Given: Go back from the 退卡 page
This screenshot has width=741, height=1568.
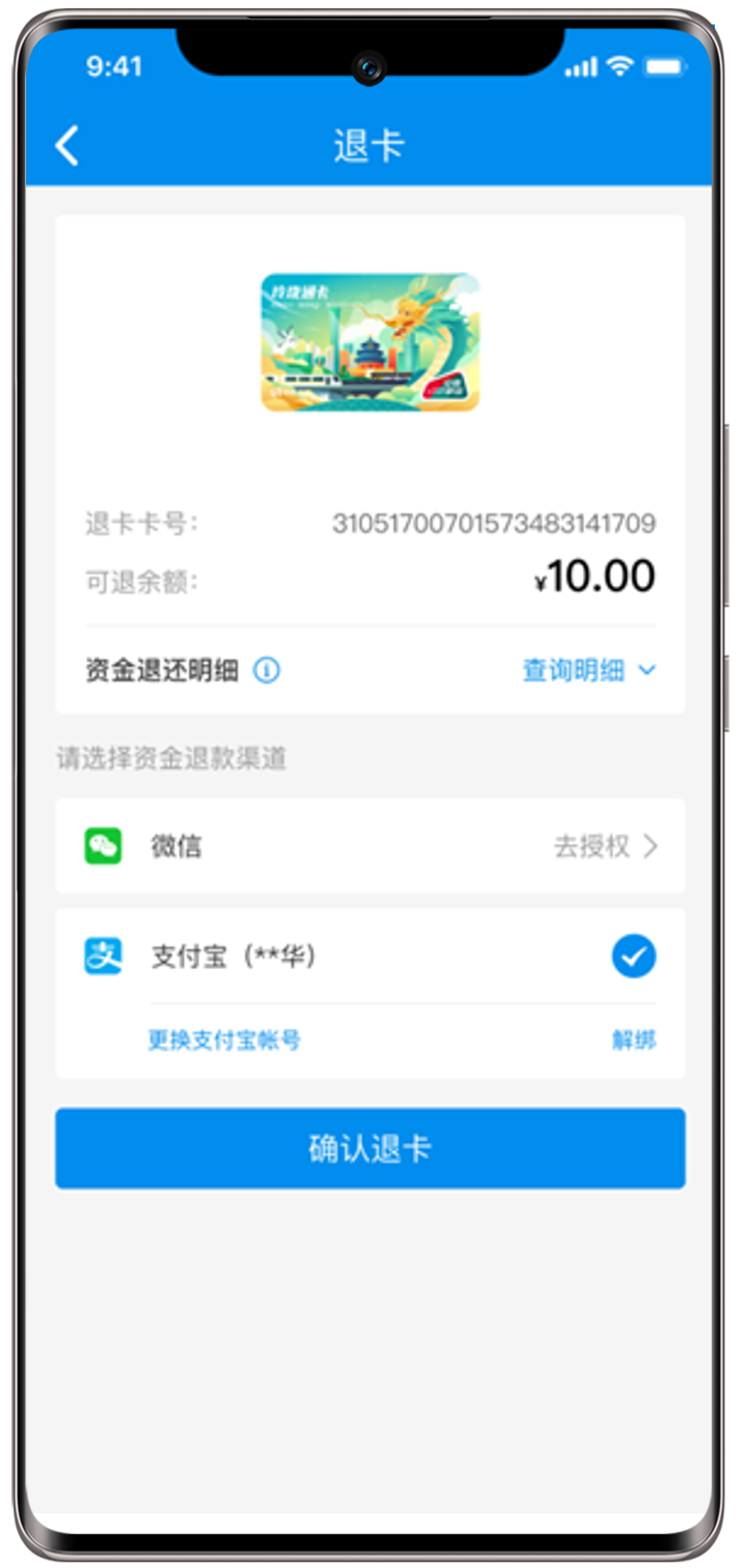Looking at the screenshot, I should coord(68,147).
